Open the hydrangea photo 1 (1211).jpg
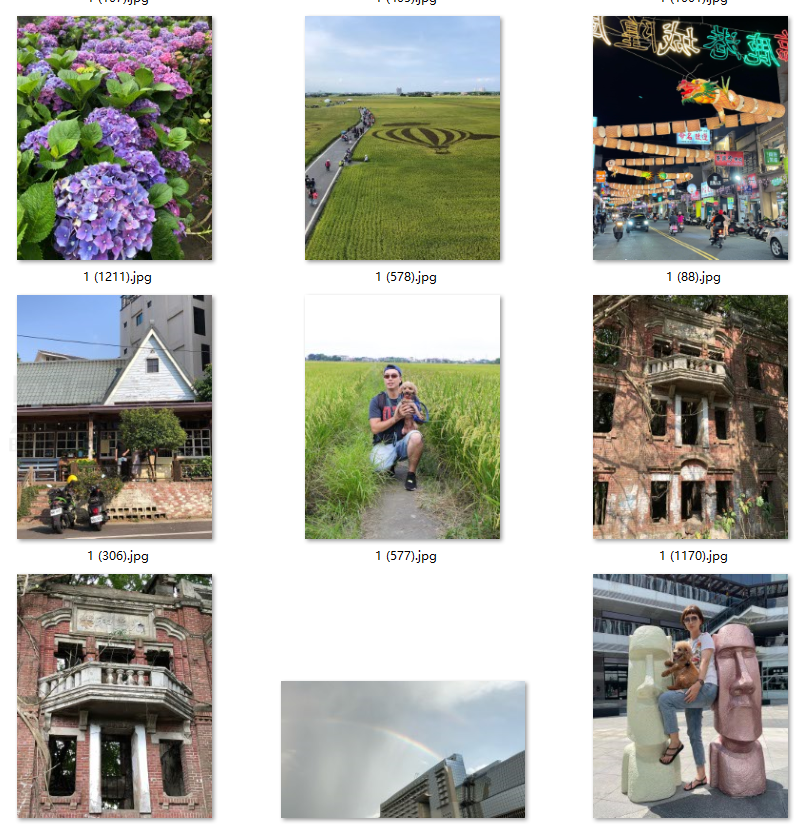795x826 pixels. (114, 138)
